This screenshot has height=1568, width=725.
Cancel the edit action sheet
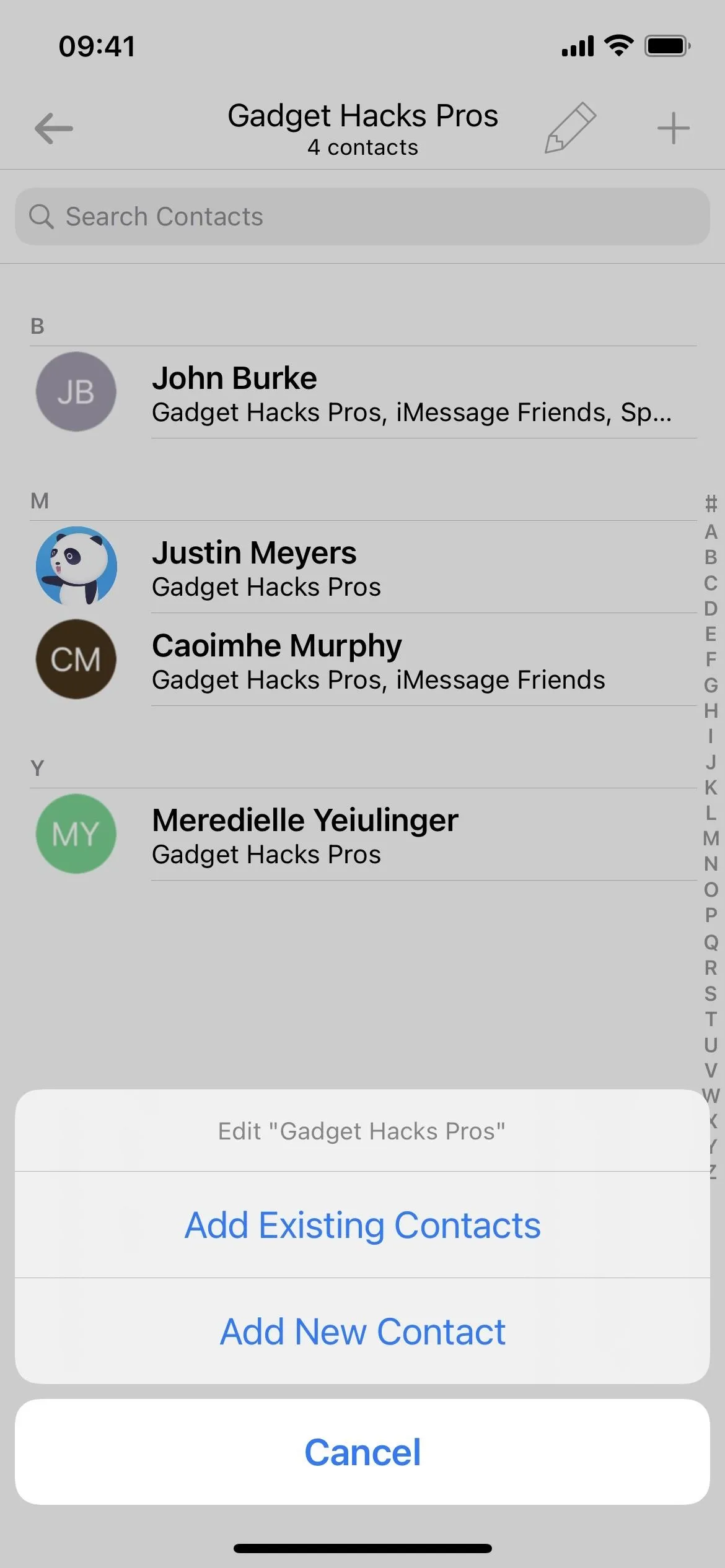(x=362, y=1452)
